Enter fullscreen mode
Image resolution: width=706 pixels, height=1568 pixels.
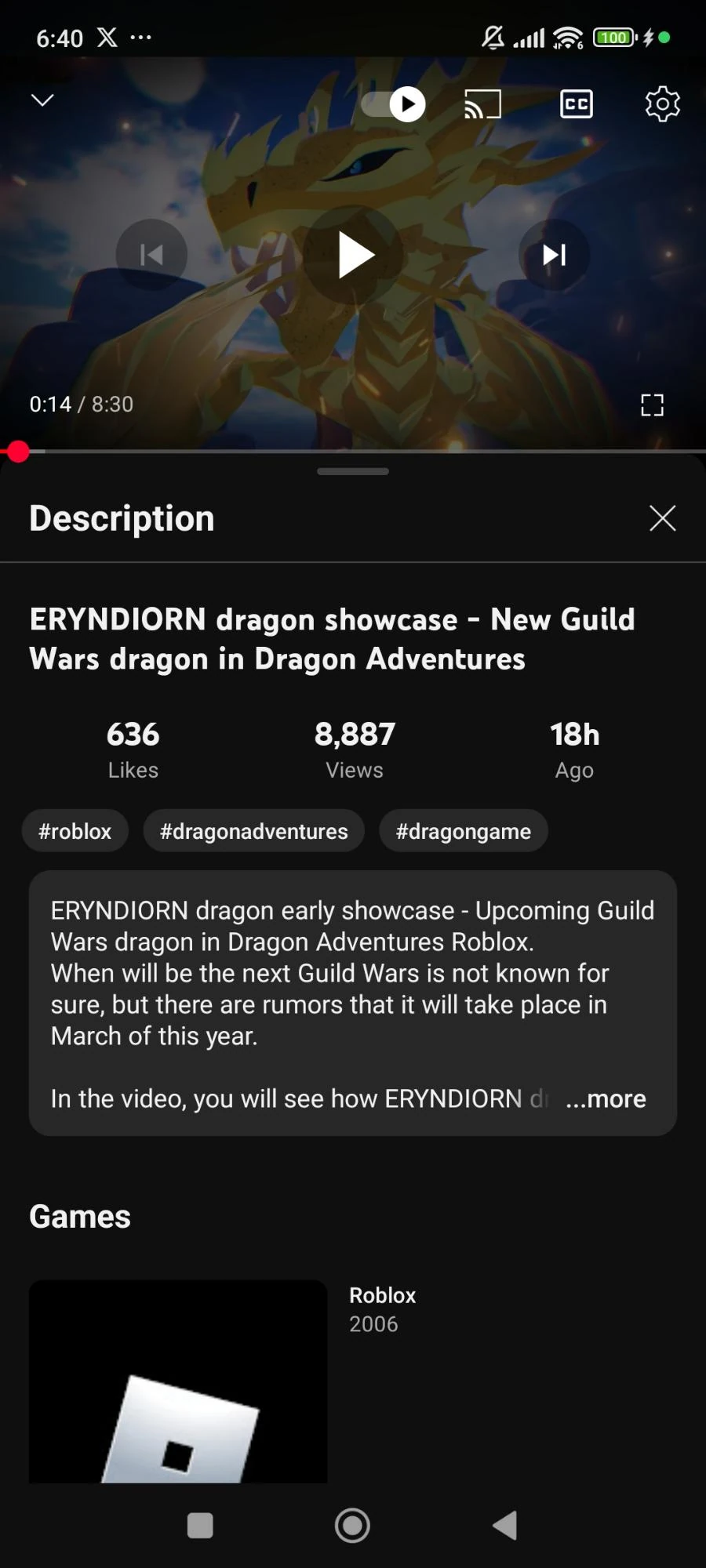pyautogui.click(x=652, y=404)
